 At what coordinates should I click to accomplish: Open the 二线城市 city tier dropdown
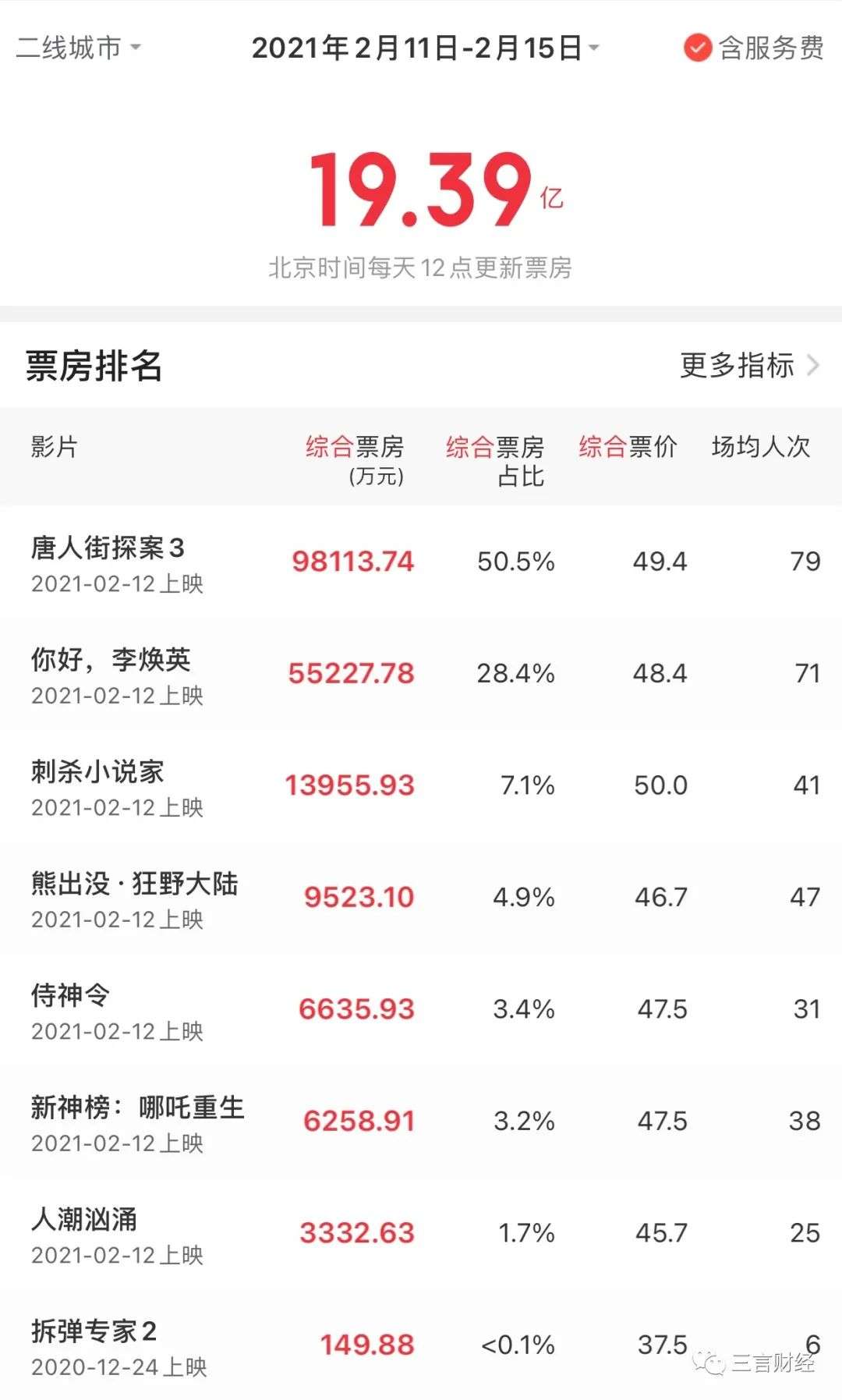point(78,48)
